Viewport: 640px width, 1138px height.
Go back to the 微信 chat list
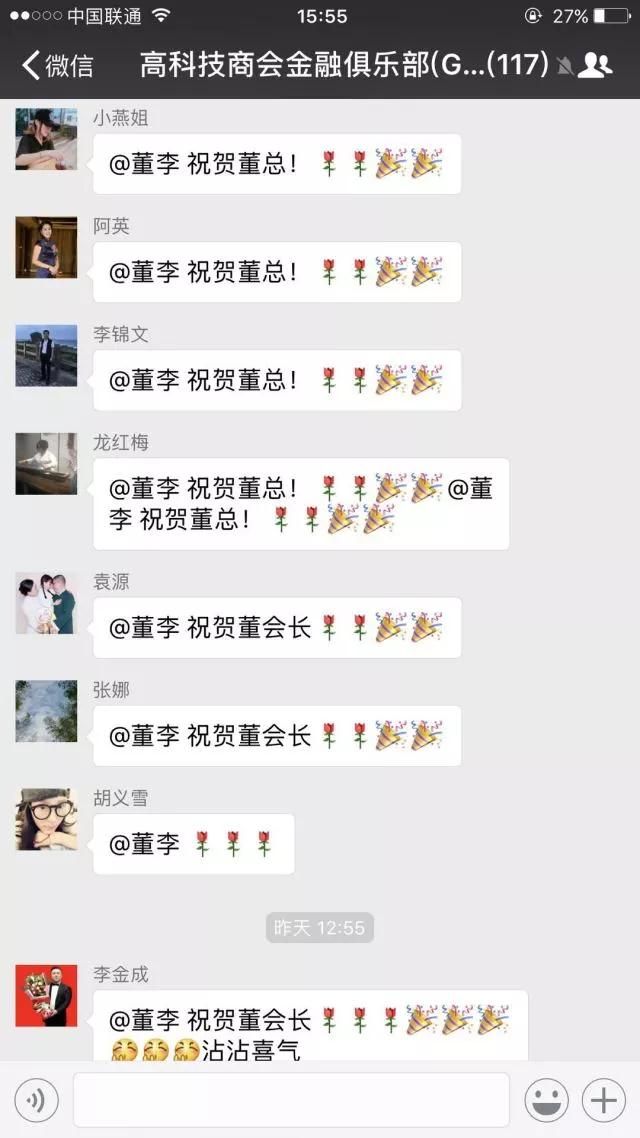click(x=56, y=66)
